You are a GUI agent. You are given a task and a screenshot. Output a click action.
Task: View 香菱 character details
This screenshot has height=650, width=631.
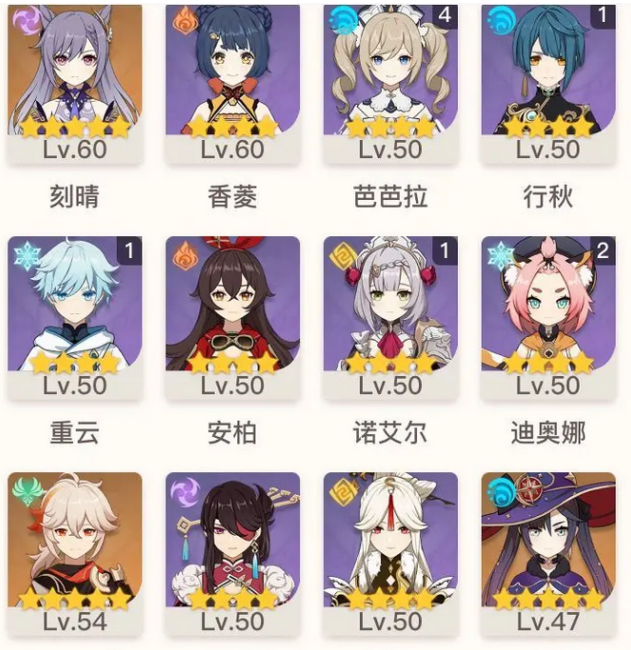pos(232,80)
